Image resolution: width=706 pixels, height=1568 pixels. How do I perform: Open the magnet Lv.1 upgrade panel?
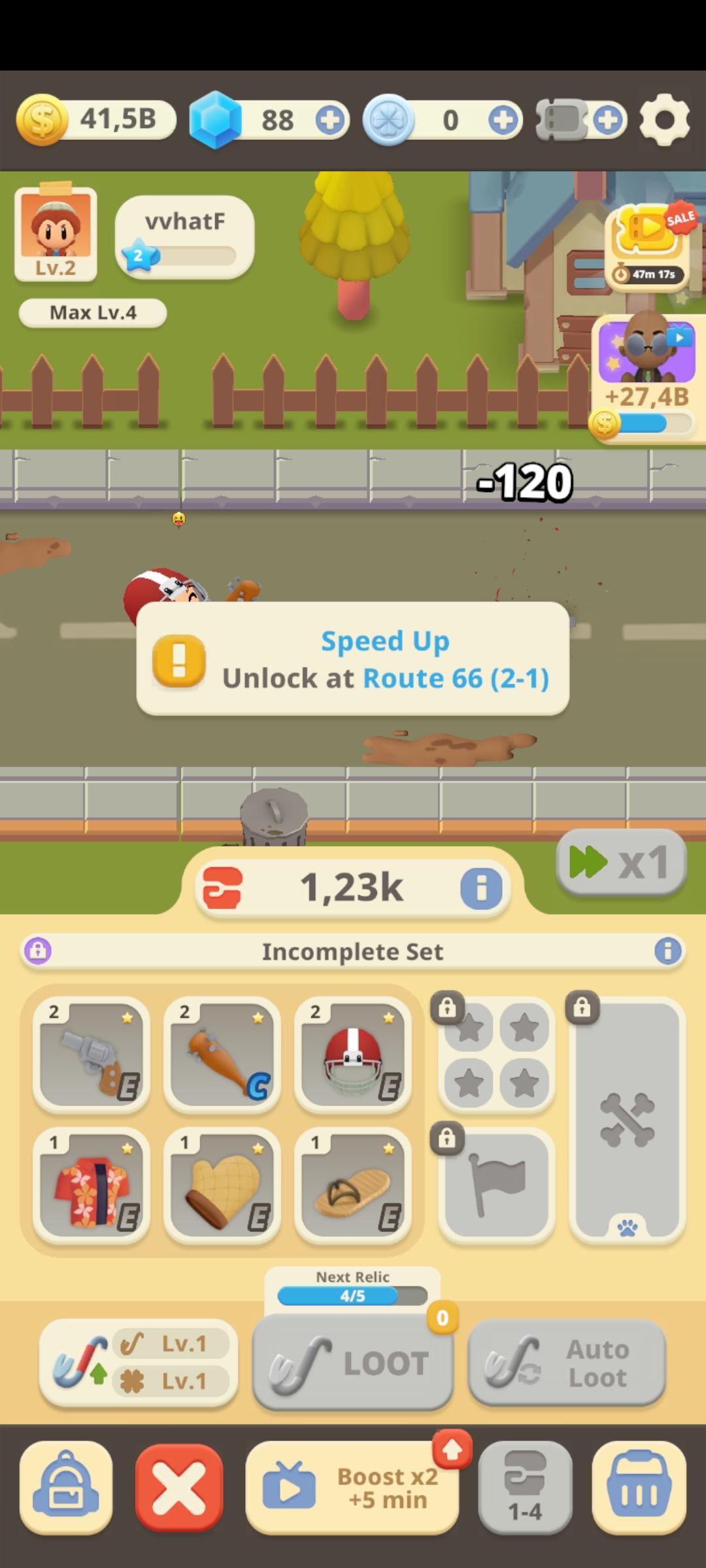[x=137, y=1363]
